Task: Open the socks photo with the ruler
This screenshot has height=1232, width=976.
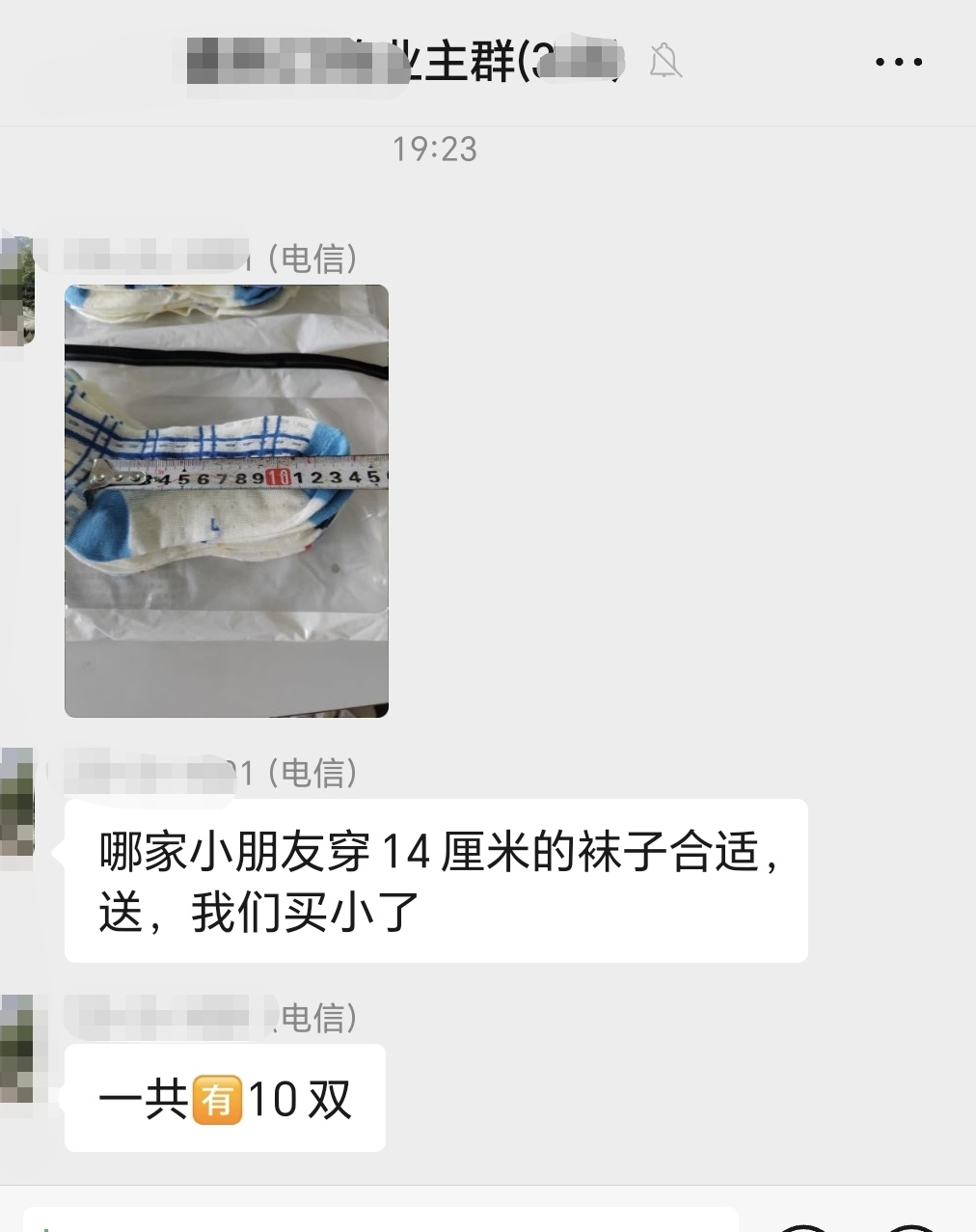Action: (227, 500)
